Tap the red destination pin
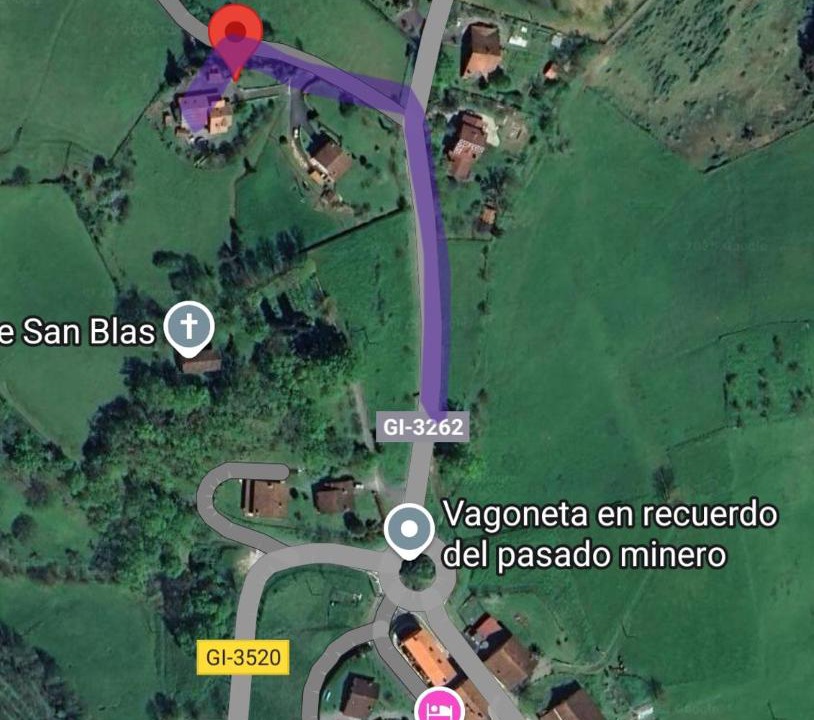Viewport: 814px width, 720px height. click(237, 33)
